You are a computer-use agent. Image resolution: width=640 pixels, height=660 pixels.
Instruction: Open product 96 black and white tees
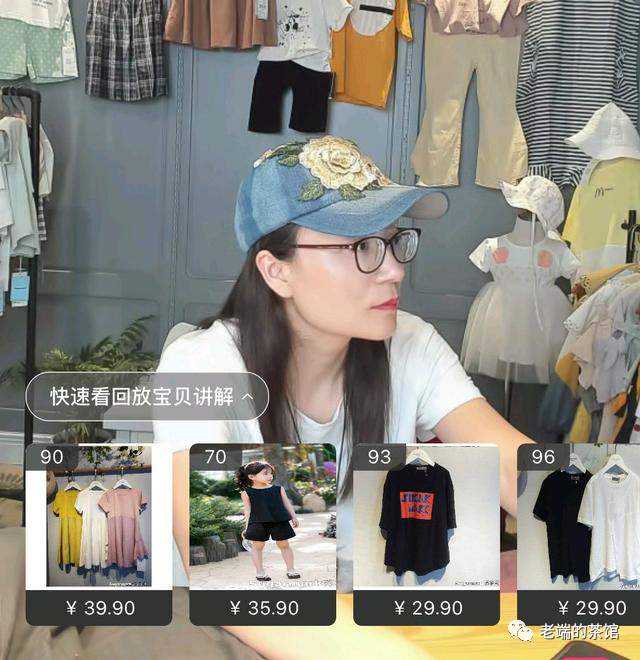click(x=579, y=534)
